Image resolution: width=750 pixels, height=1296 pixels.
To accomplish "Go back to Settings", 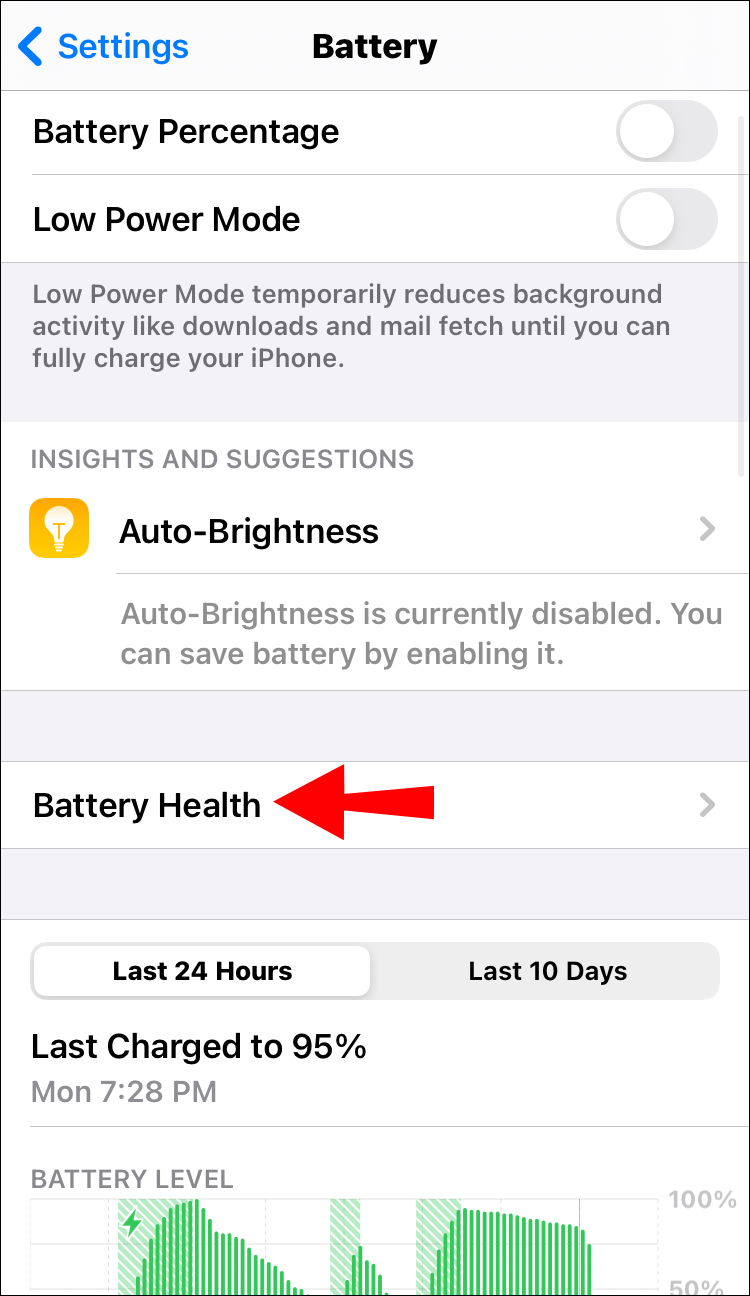I will (104, 46).
